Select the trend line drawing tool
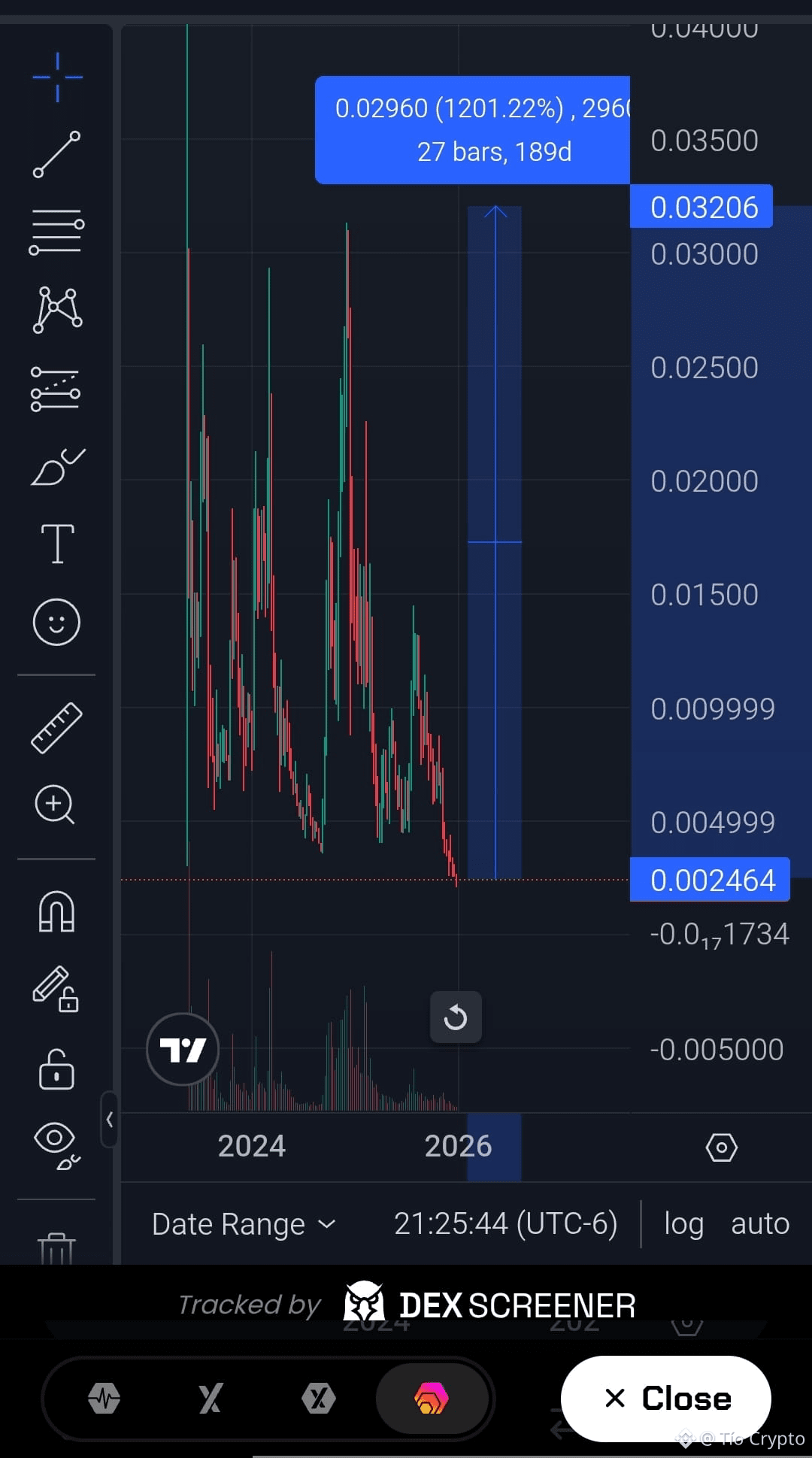This screenshot has width=812, height=1458. pyautogui.click(x=57, y=154)
